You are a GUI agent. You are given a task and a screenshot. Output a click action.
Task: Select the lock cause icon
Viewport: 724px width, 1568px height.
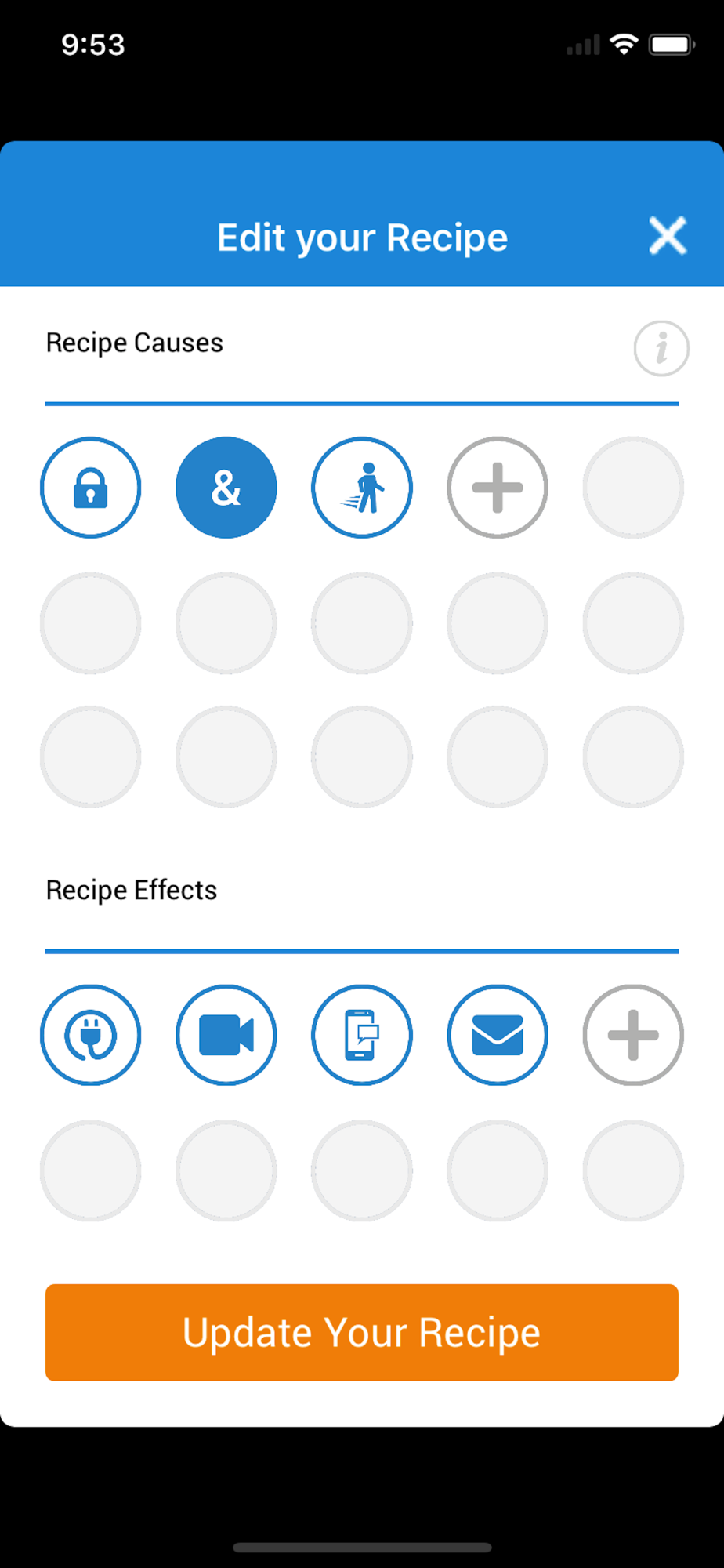(x=91, y=488)
